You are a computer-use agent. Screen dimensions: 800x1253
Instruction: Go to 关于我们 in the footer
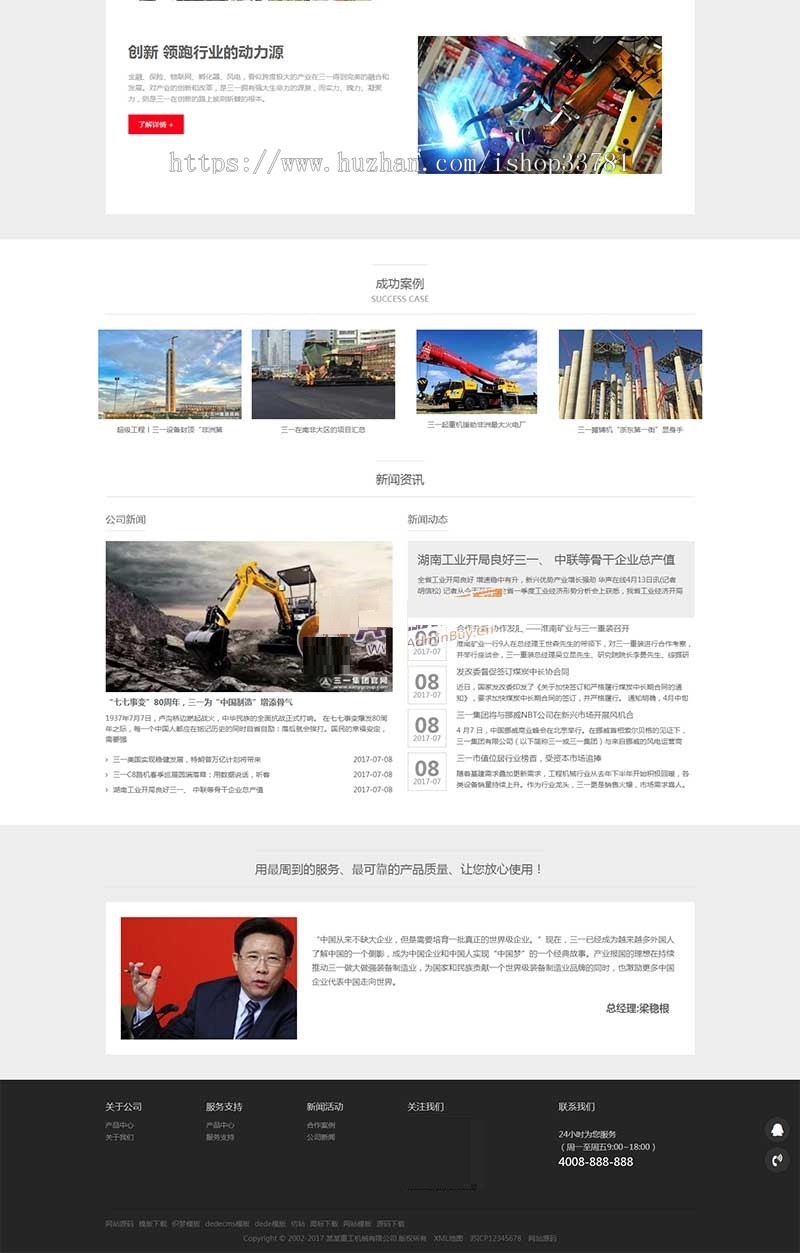coord(119,1137)
